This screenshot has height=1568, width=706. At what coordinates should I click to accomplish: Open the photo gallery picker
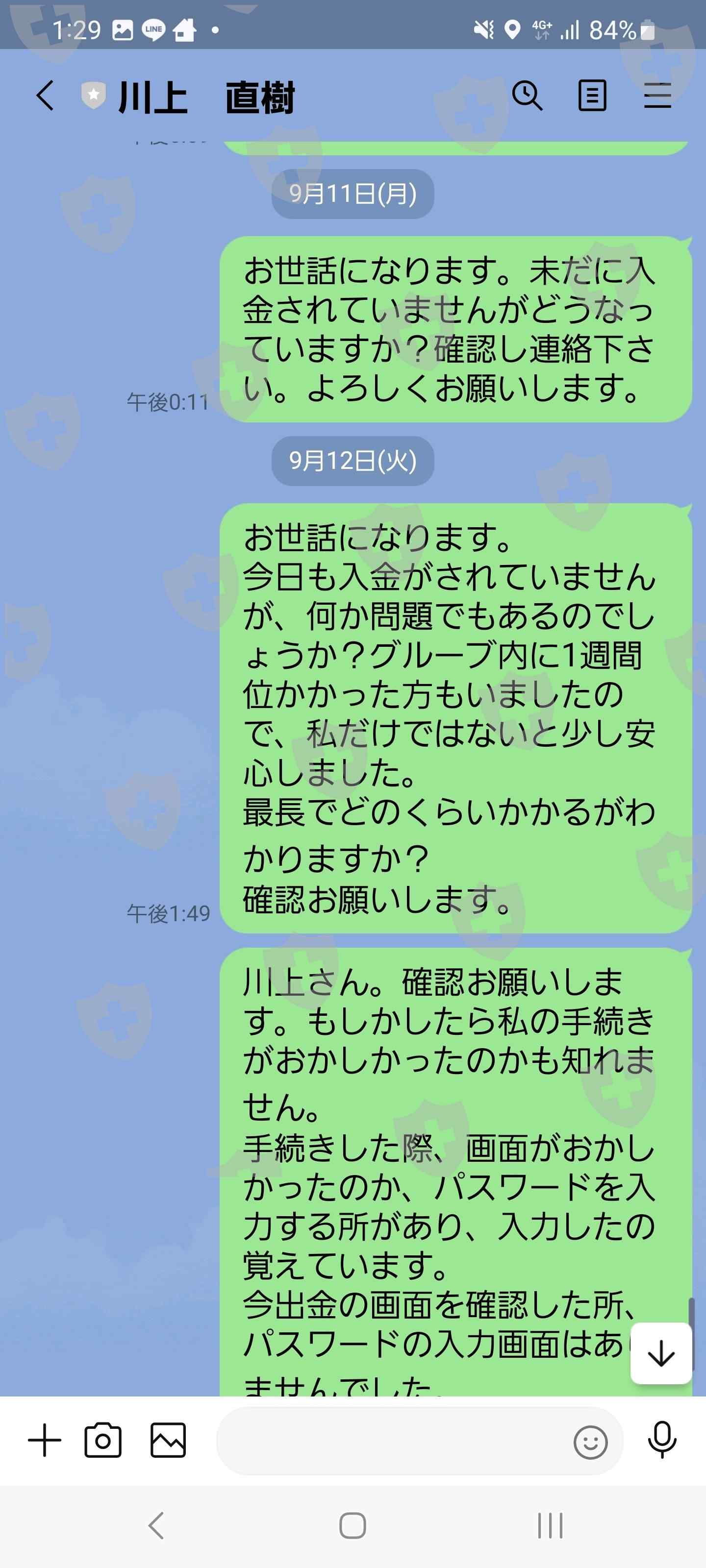click(168, 1441)
